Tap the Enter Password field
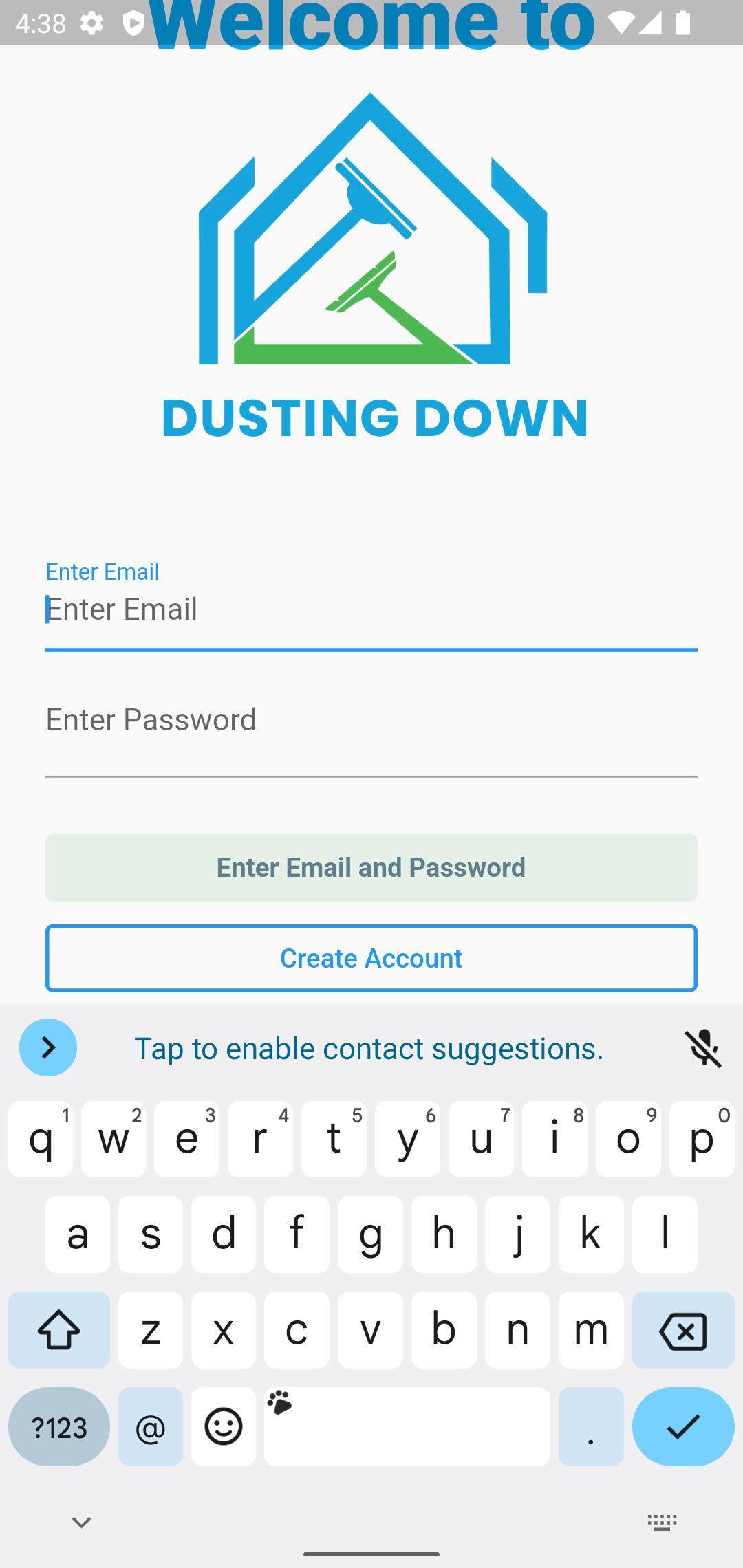 [x=371, y=728]
